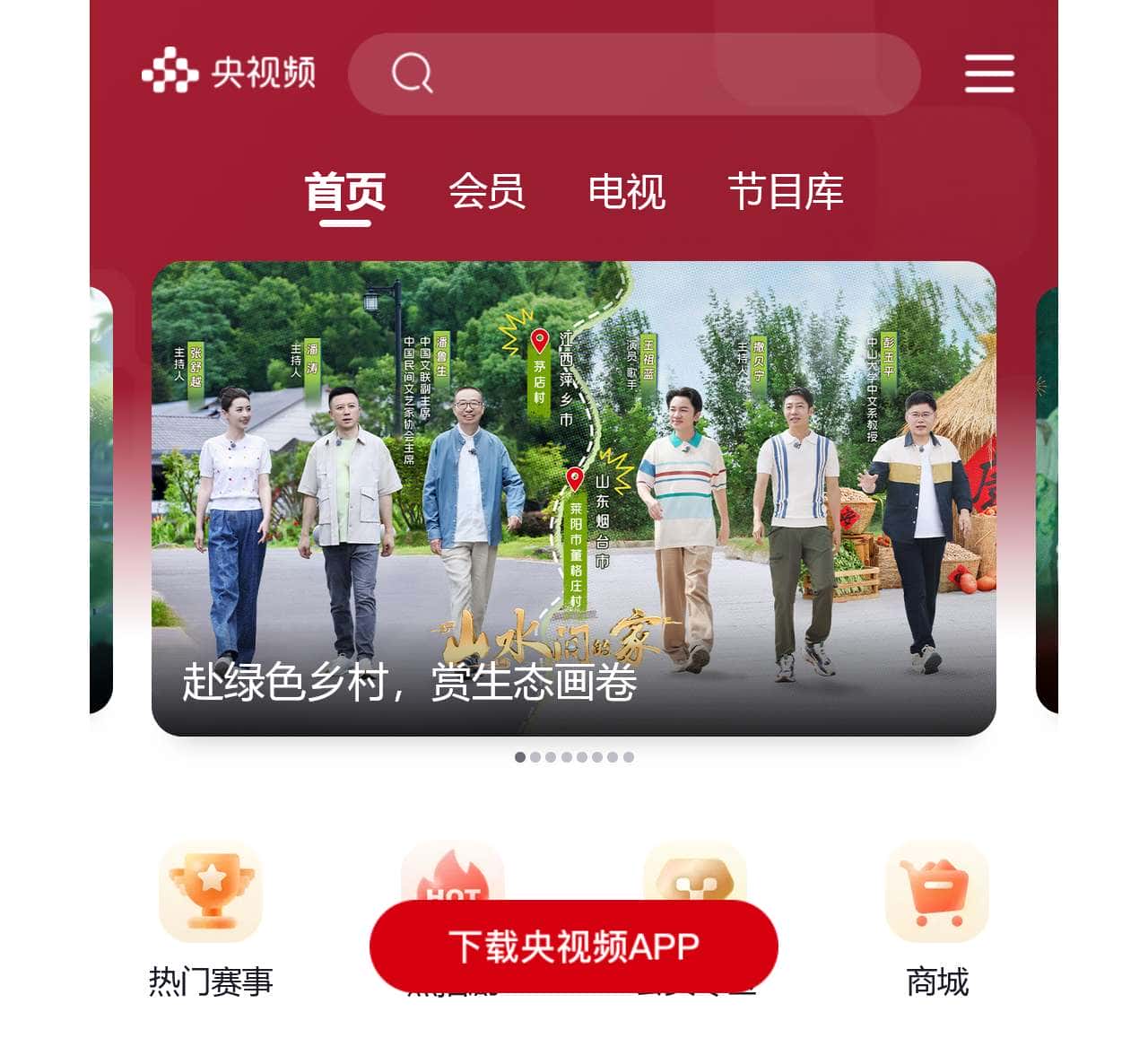Switch to the 首页 tab
This screenshot has width=1148, height=1047.
click(345, 192)
